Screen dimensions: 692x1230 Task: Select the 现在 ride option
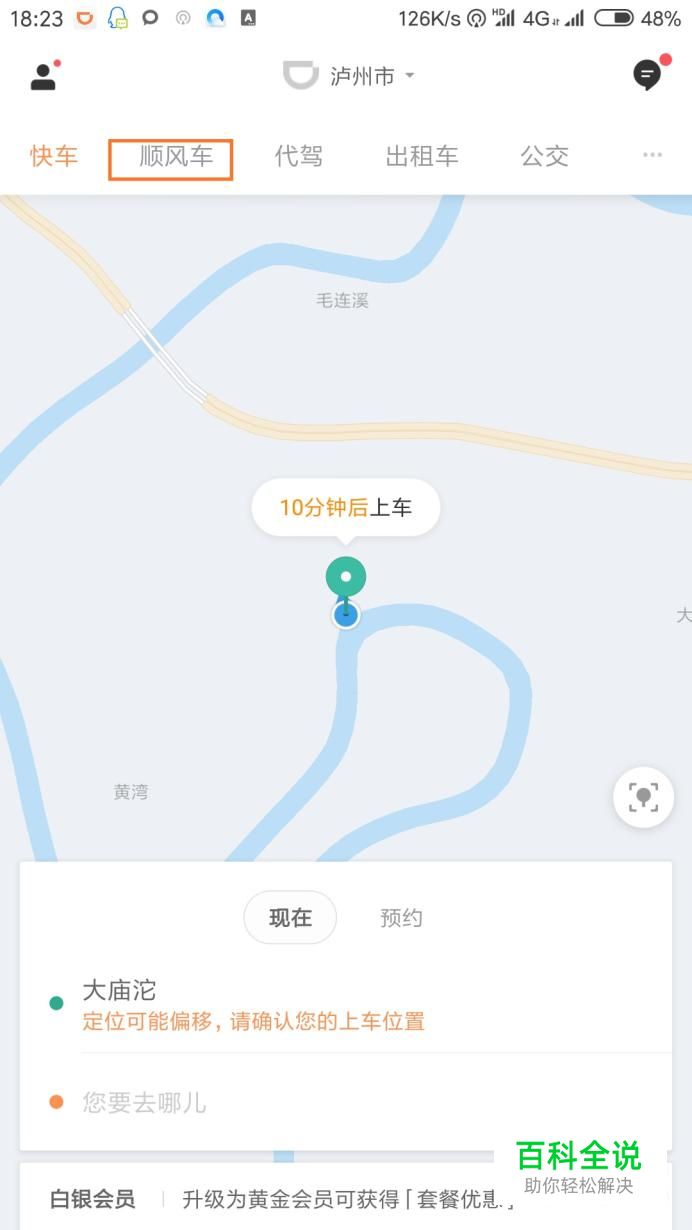coord(290,918)
